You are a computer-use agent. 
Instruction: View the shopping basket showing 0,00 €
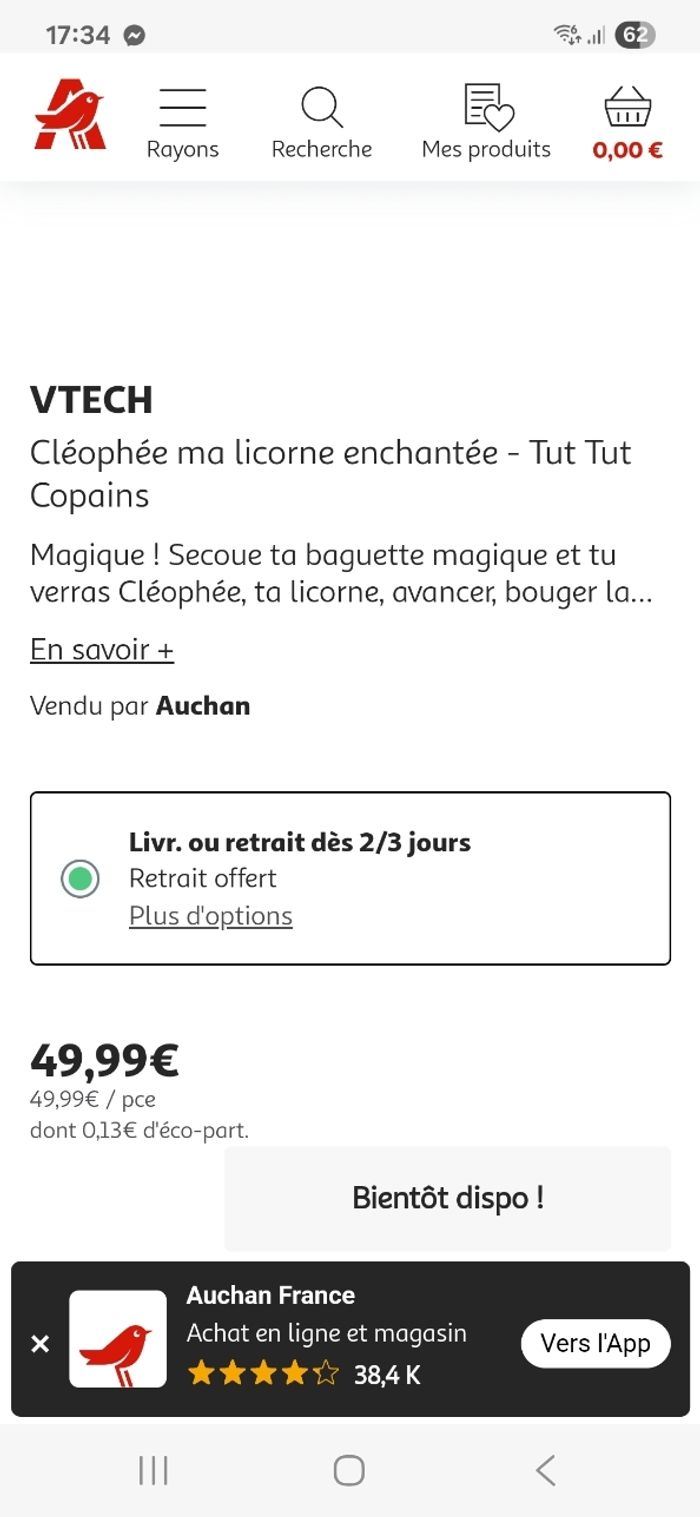(x=627, y=122)
